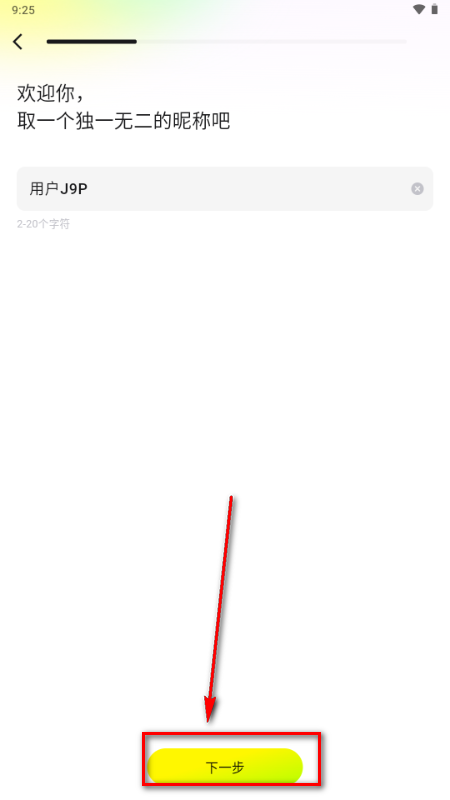This screenshot has width=450, height=800.
Task: Go back with the top-left arrow
Action: [x=18, y=41]
